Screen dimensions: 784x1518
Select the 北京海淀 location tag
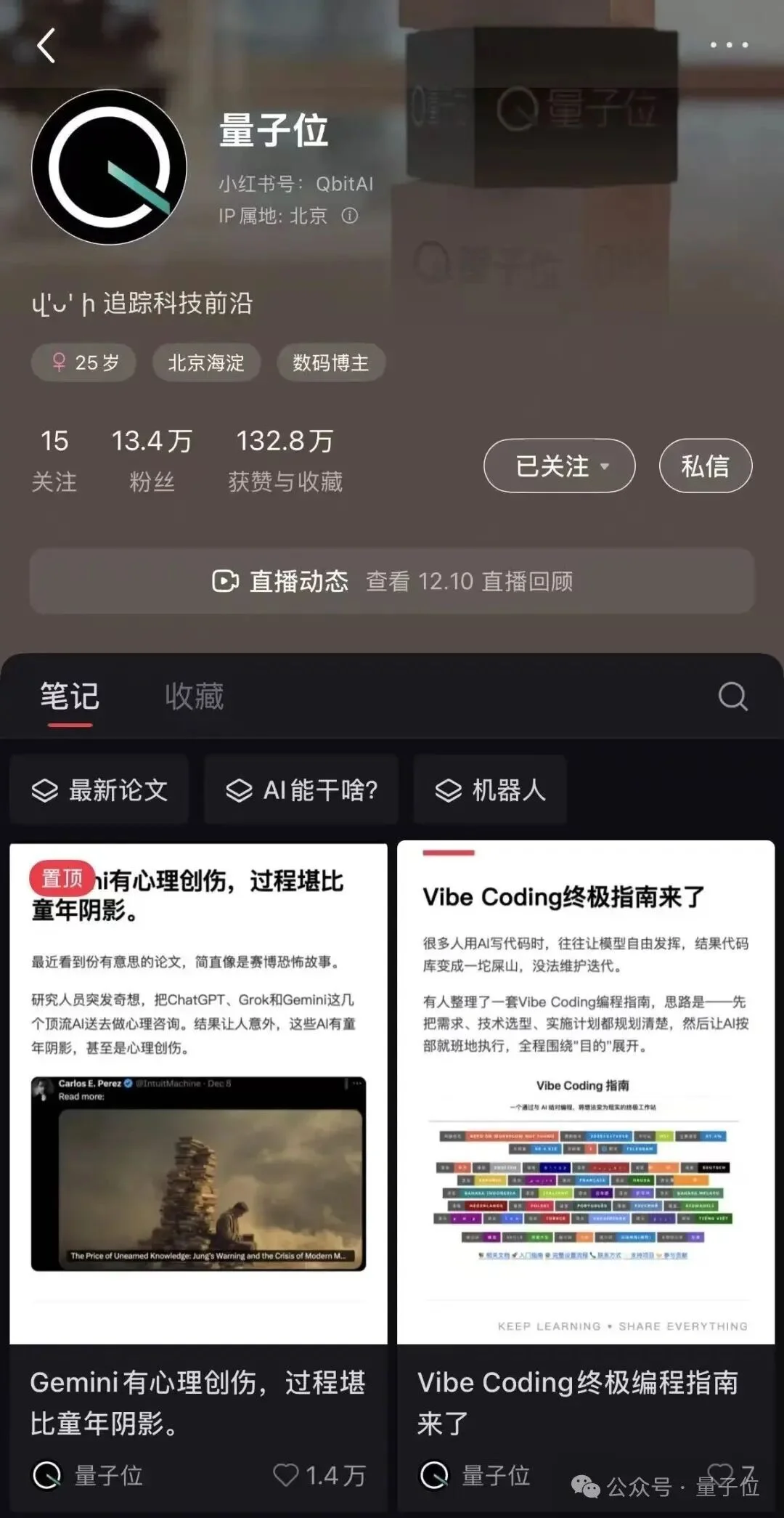[205, 362]
